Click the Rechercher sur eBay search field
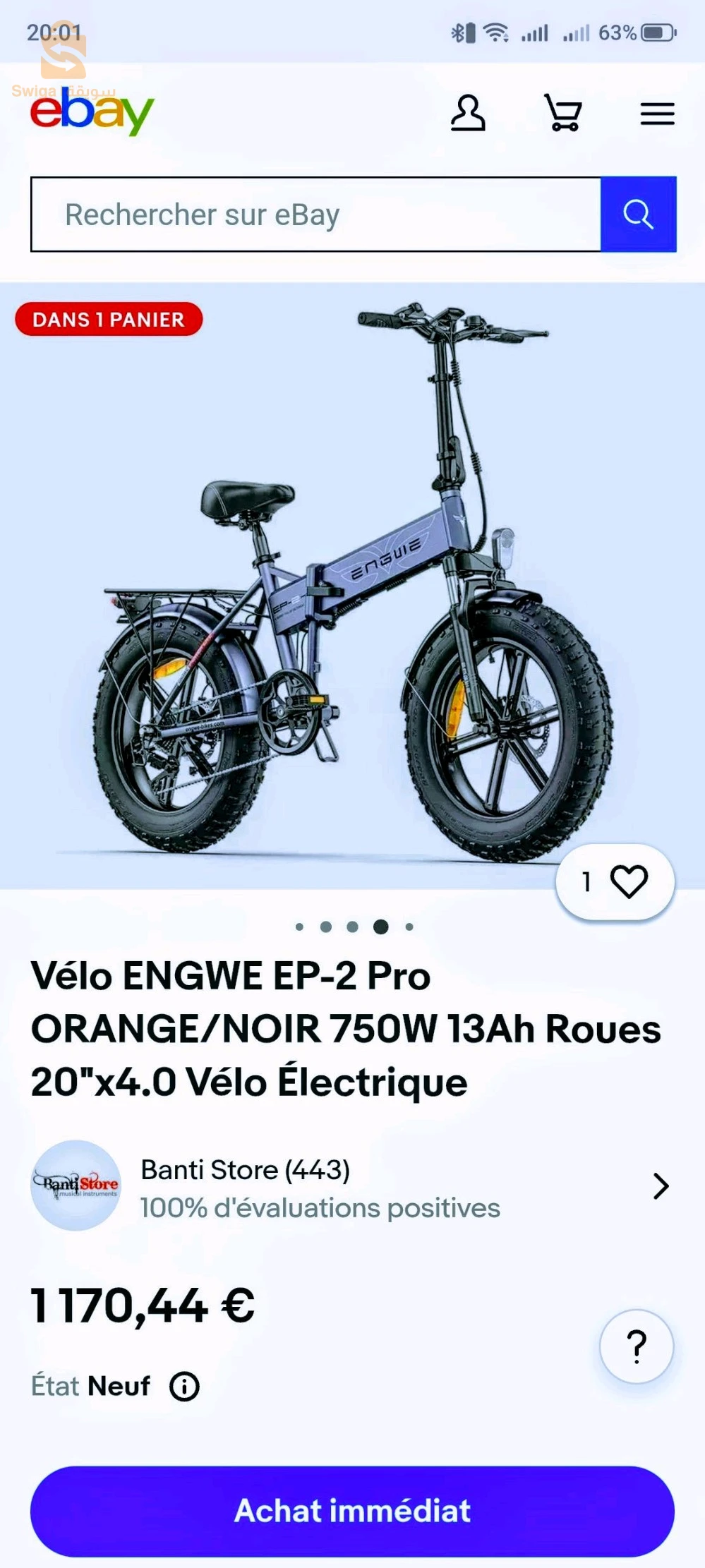 pos(318,214)
